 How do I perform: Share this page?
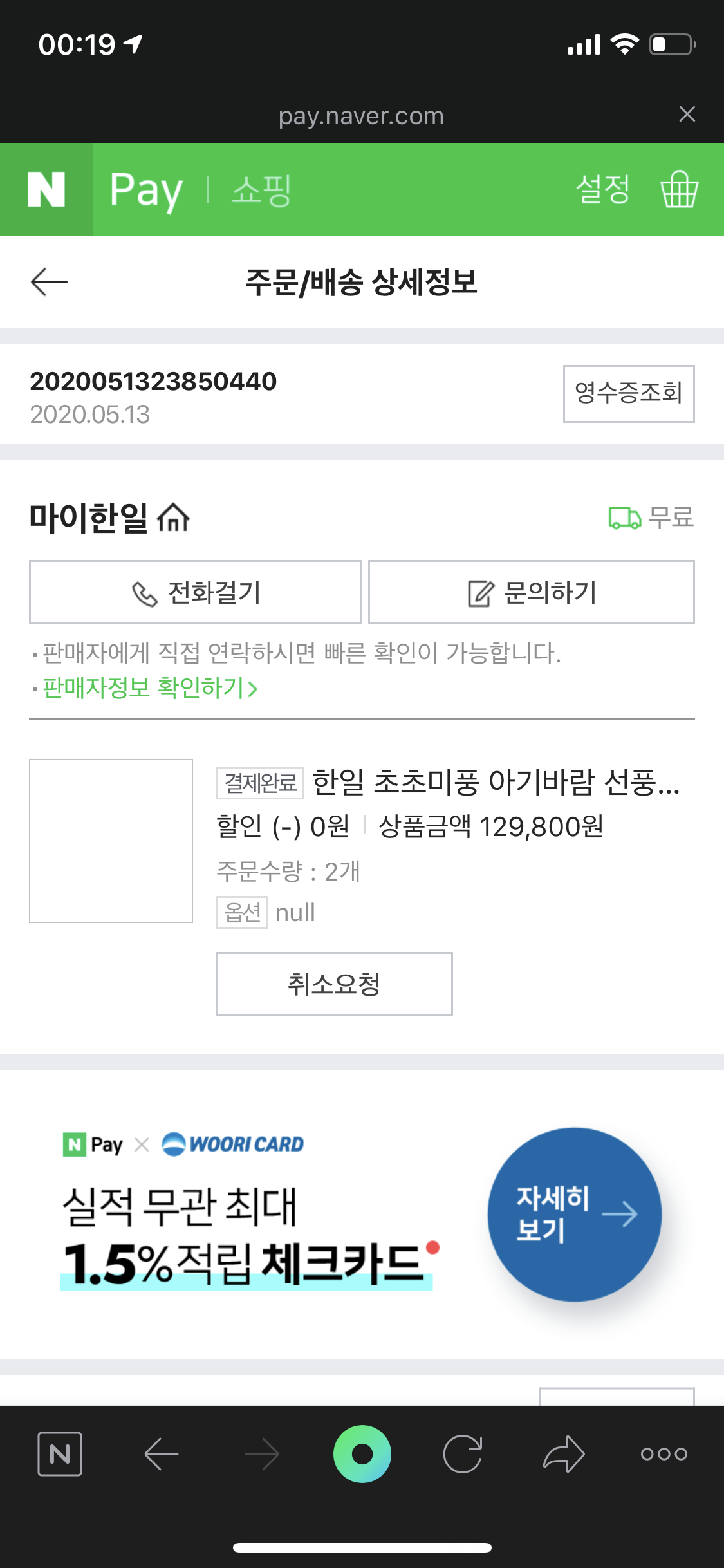click(564, 1453)
